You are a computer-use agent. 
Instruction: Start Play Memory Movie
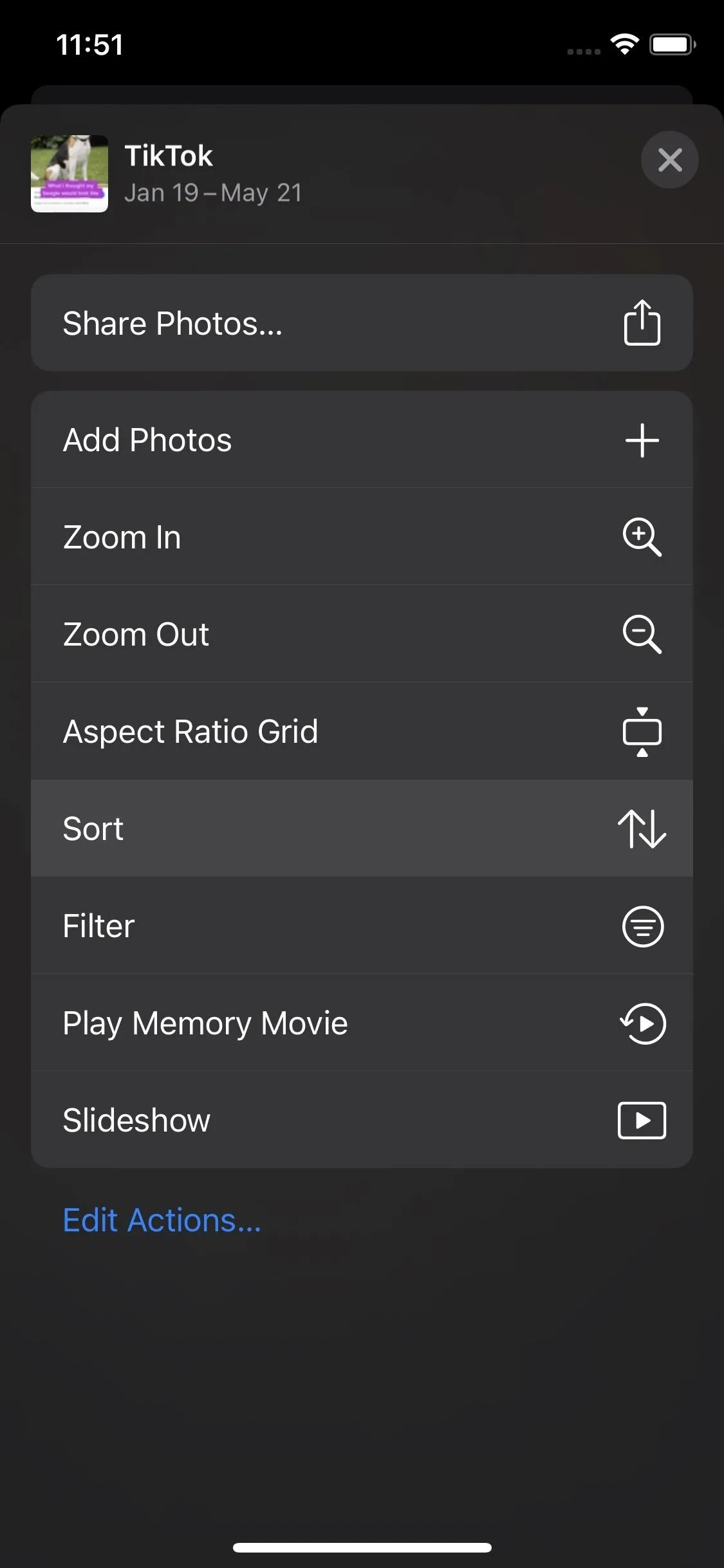point(362,1023)
